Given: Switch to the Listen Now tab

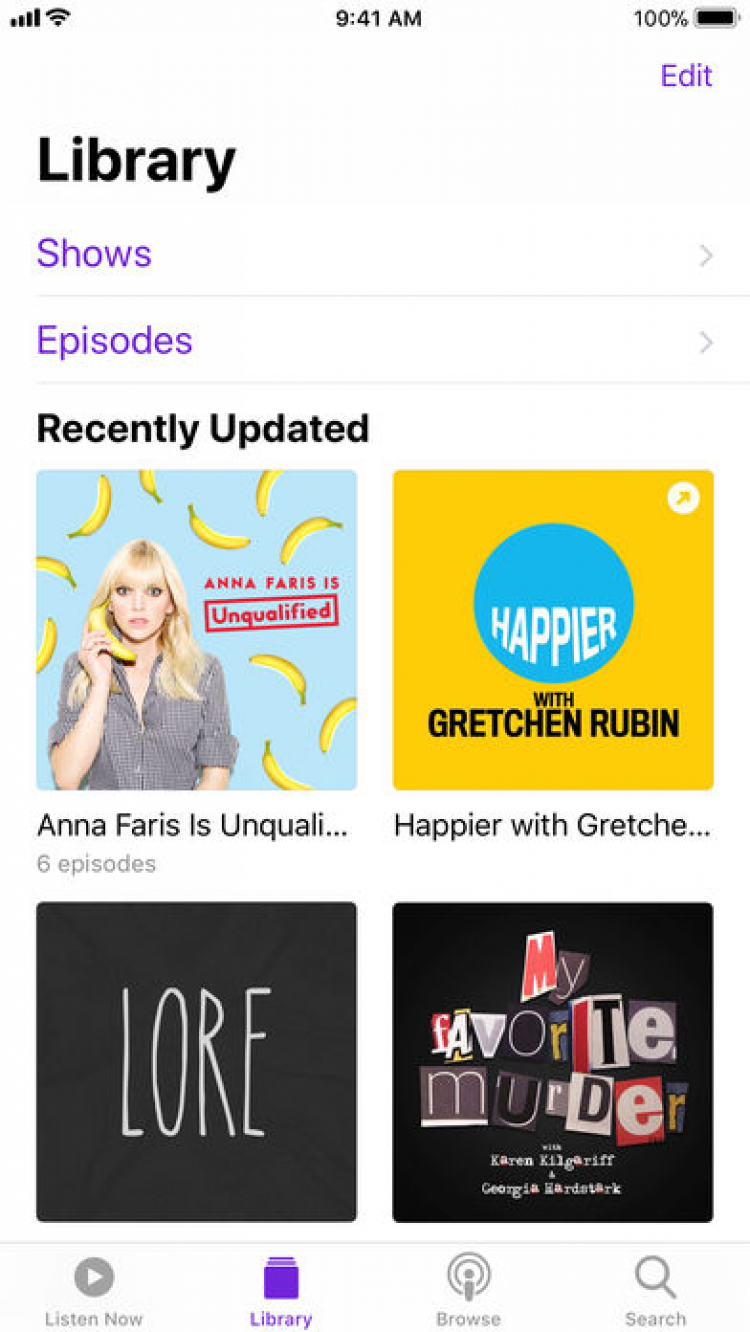Looking at the screenshot, I should [94, 1290].
